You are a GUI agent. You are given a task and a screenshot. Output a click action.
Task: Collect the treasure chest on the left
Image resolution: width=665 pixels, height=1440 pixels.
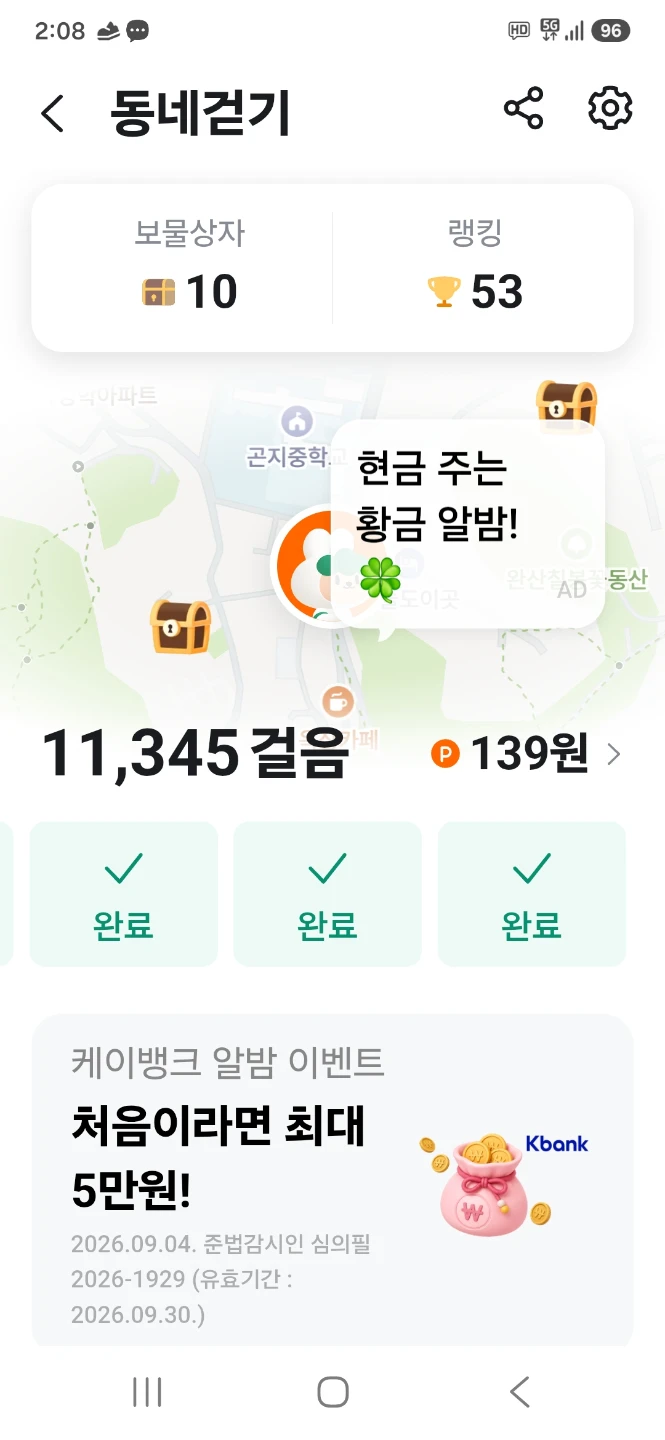click(x=181, y=627)
